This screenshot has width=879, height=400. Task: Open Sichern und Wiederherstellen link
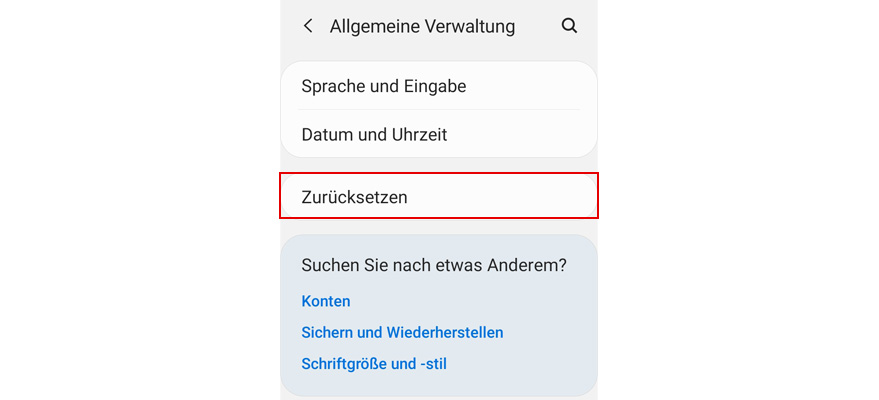402,332
